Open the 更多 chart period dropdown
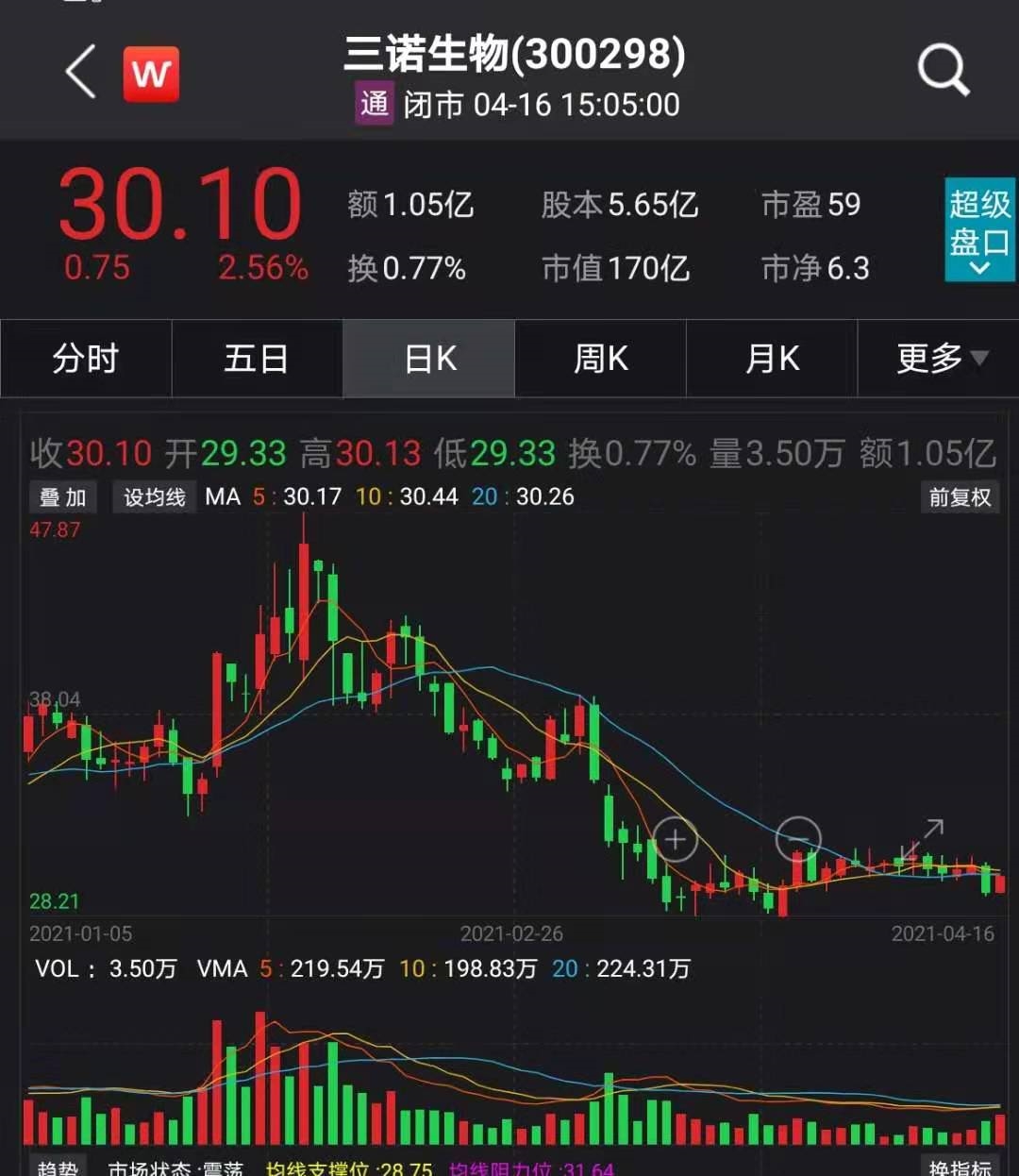 (940, 359)
